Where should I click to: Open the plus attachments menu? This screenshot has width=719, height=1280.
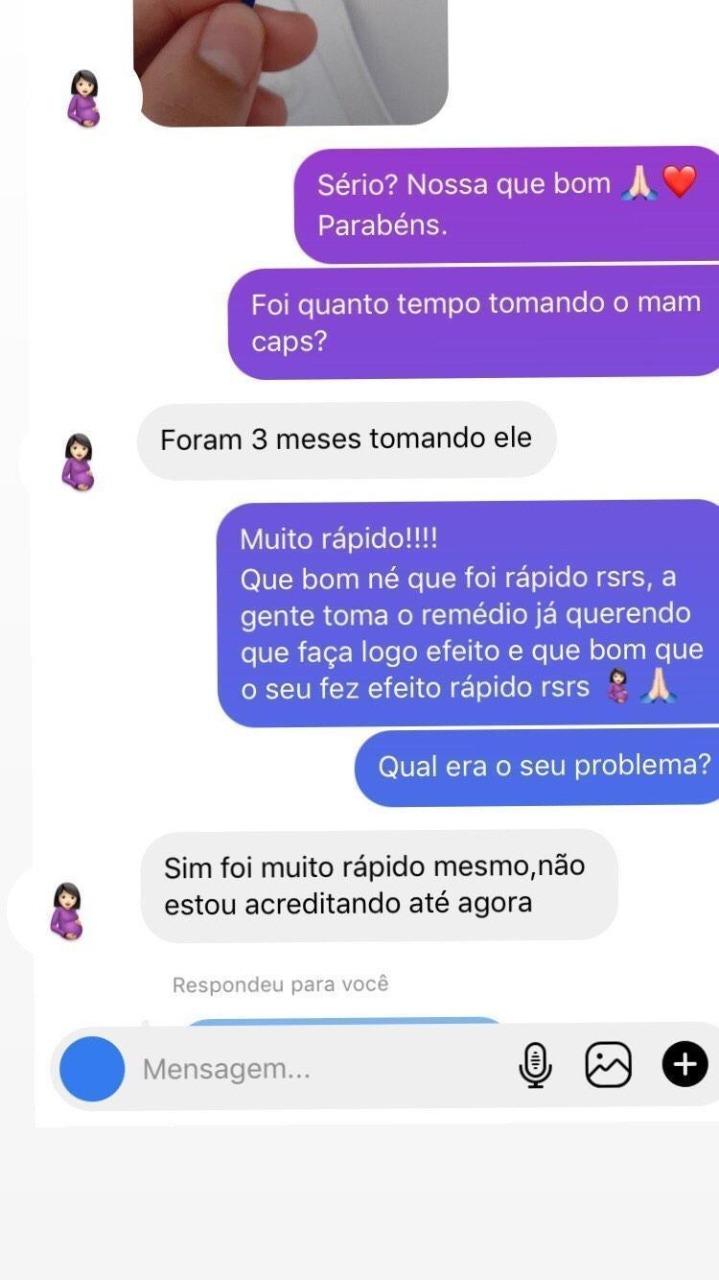coord(685,1065)
